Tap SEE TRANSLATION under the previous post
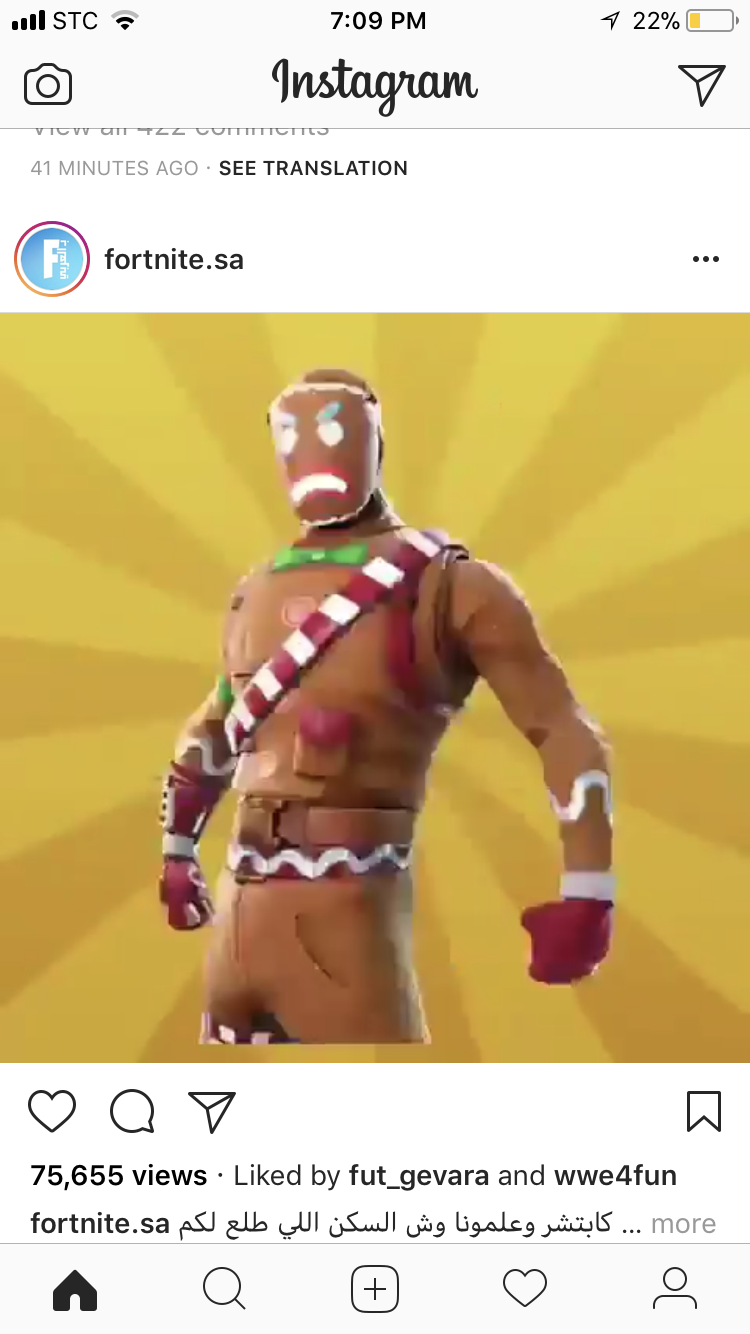750x1334 pixels. point(313,168)
